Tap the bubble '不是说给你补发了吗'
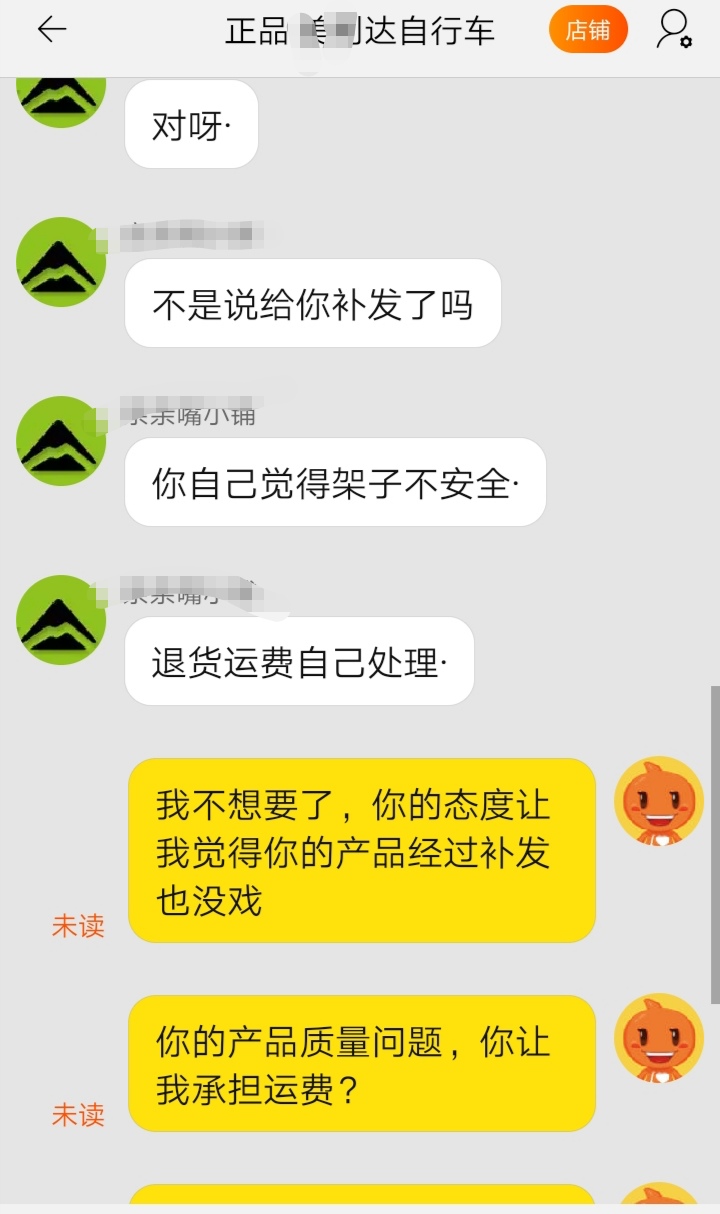 coord(311,303)
